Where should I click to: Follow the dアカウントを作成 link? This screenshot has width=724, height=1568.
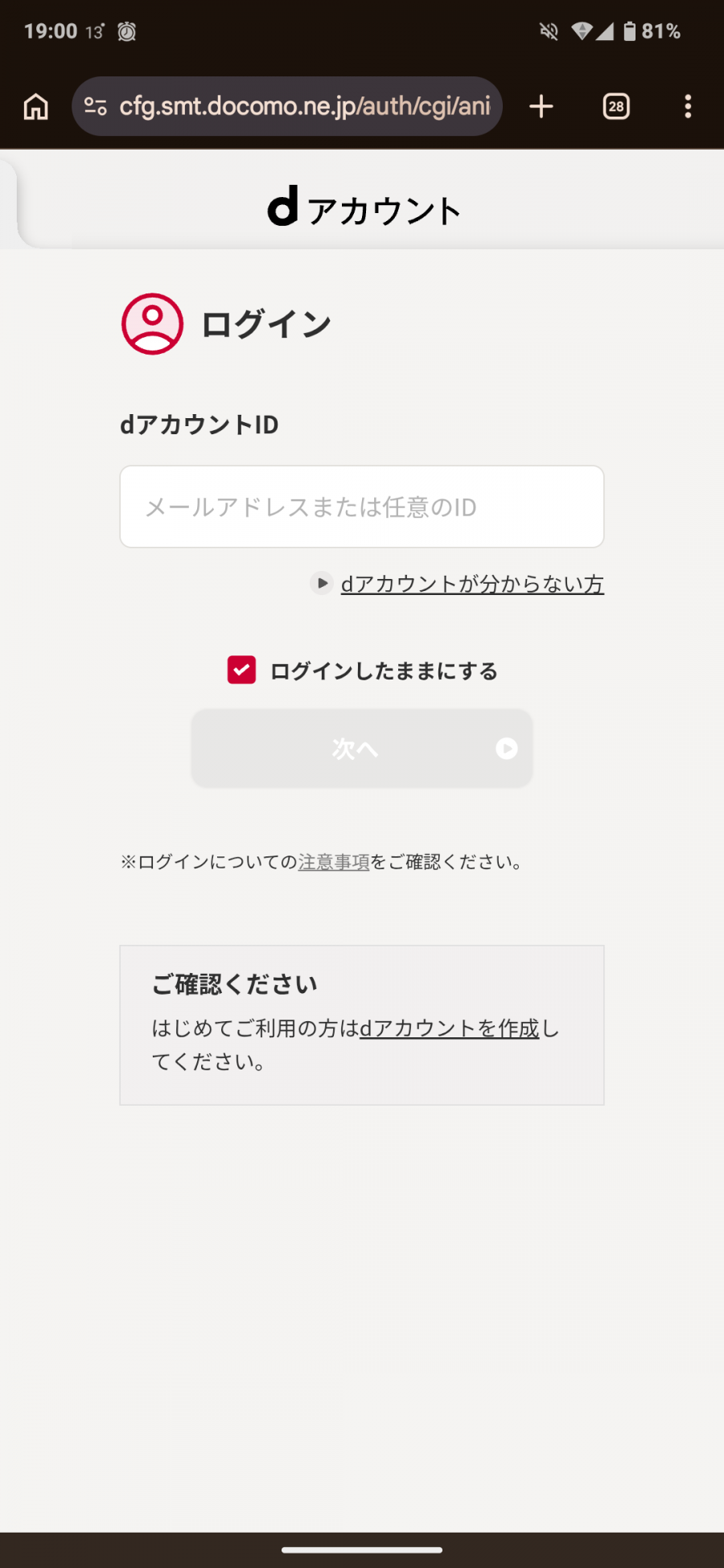pyautogui.click(x=449, y=1028)
